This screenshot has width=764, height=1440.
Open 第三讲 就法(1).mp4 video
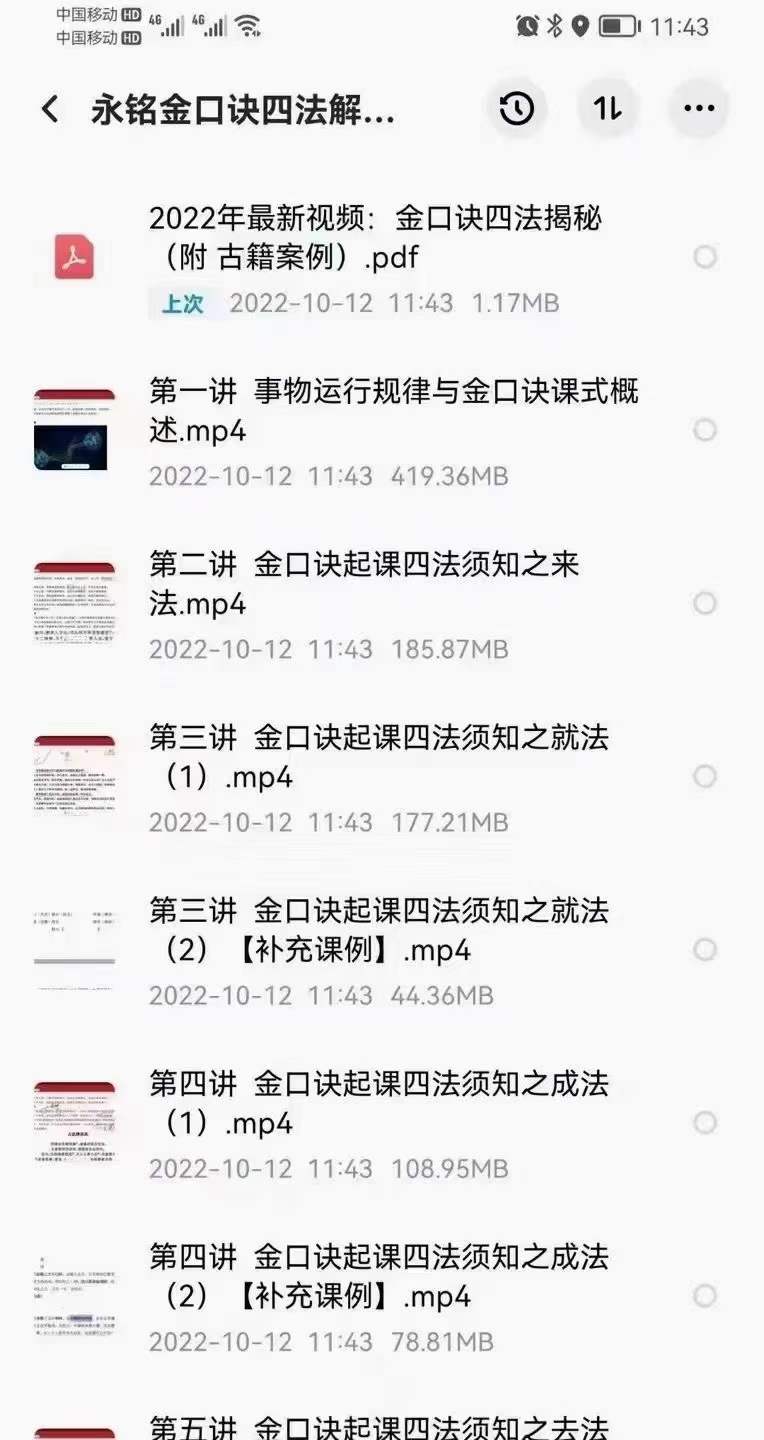[x=378, y=757]
